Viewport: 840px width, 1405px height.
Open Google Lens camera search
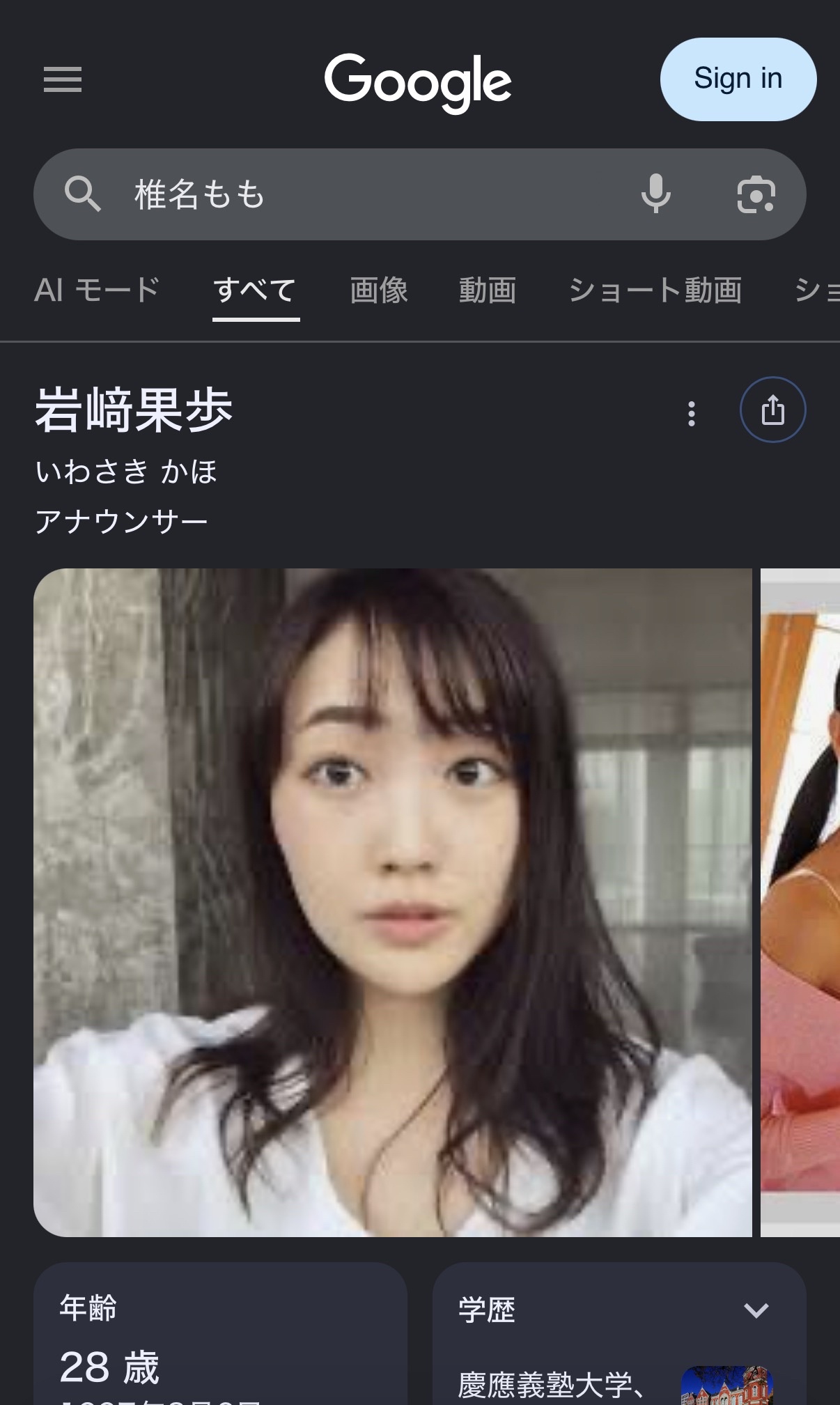coord(756,194)
